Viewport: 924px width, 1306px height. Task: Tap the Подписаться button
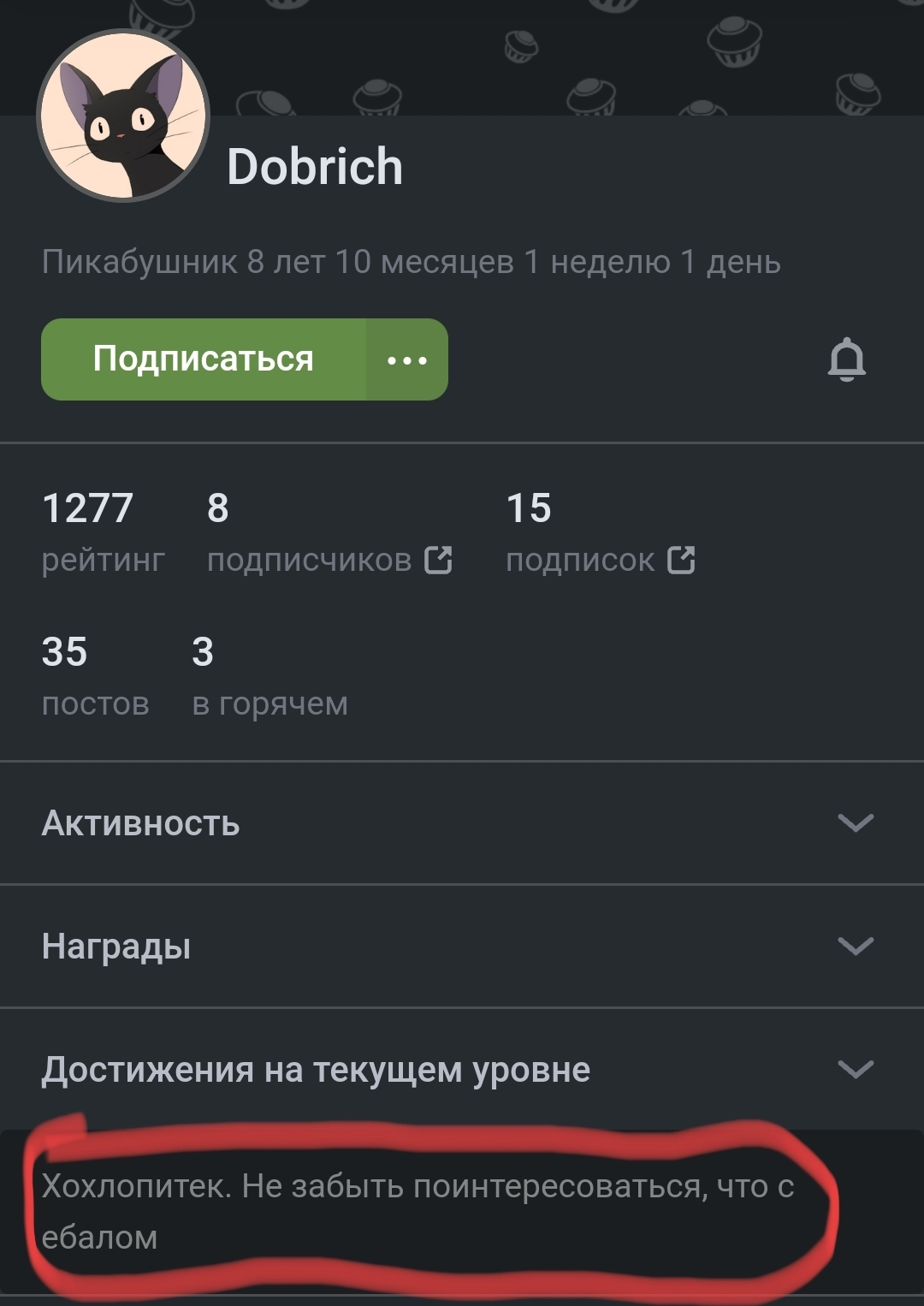coord(204,359)
